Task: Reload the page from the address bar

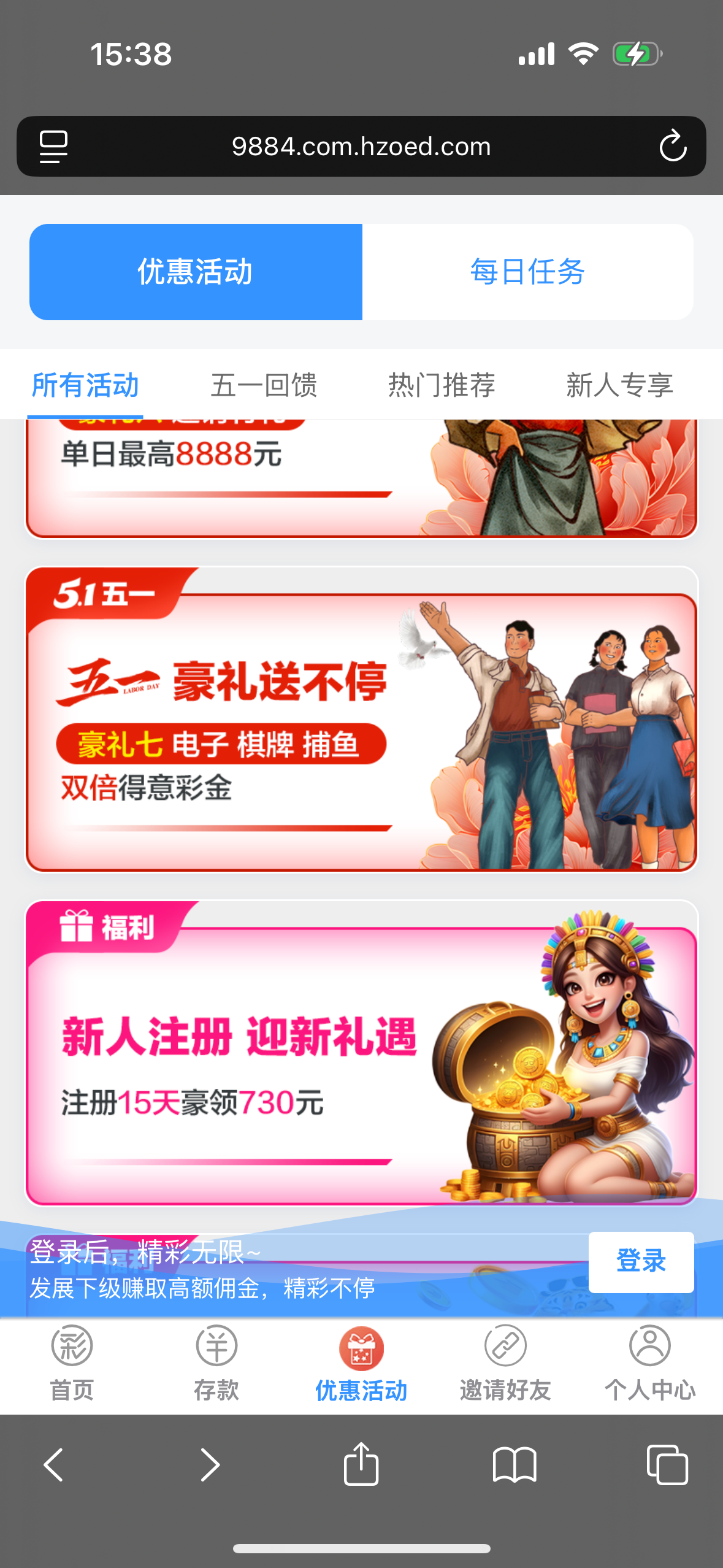Action: [673, 147]
